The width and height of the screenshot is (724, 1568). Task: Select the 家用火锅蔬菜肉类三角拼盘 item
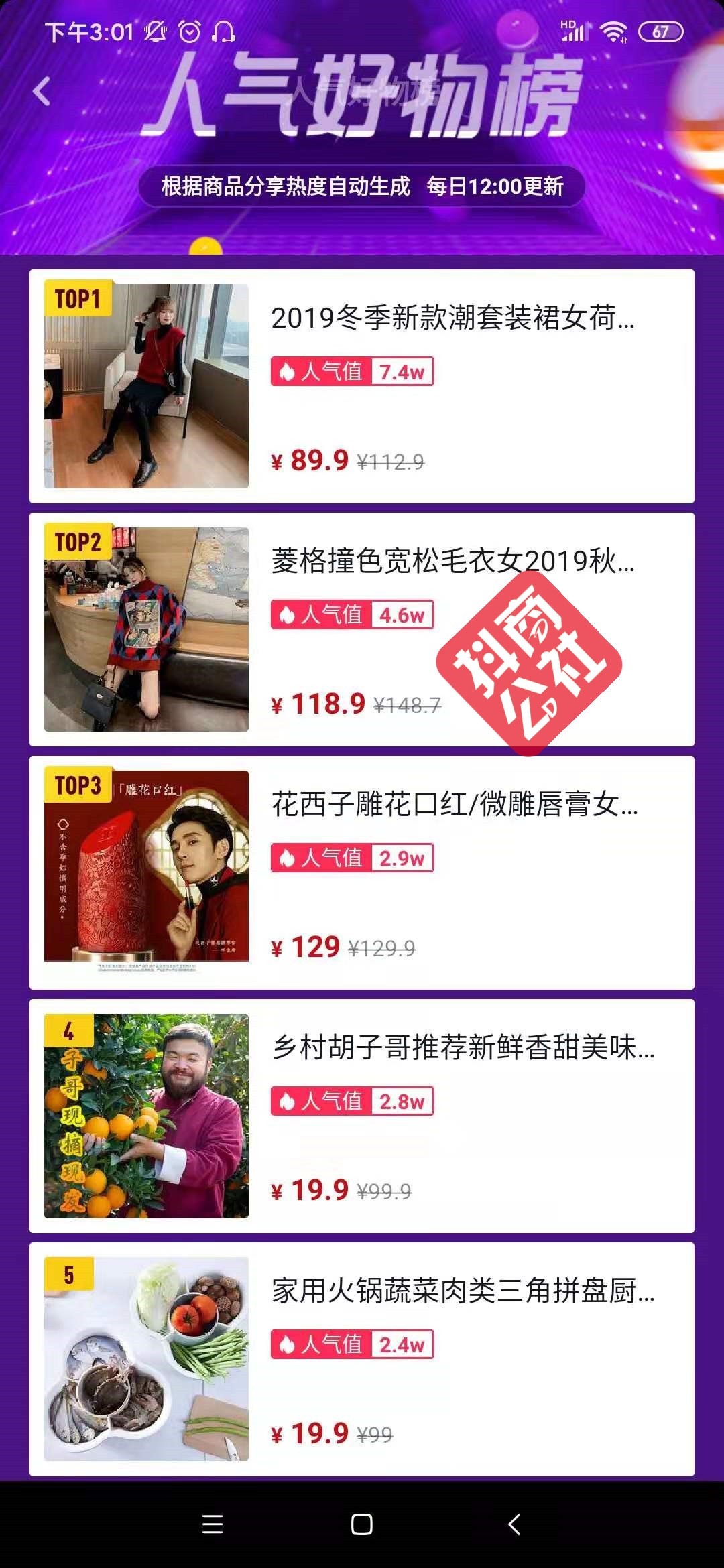click(362, 1359)
